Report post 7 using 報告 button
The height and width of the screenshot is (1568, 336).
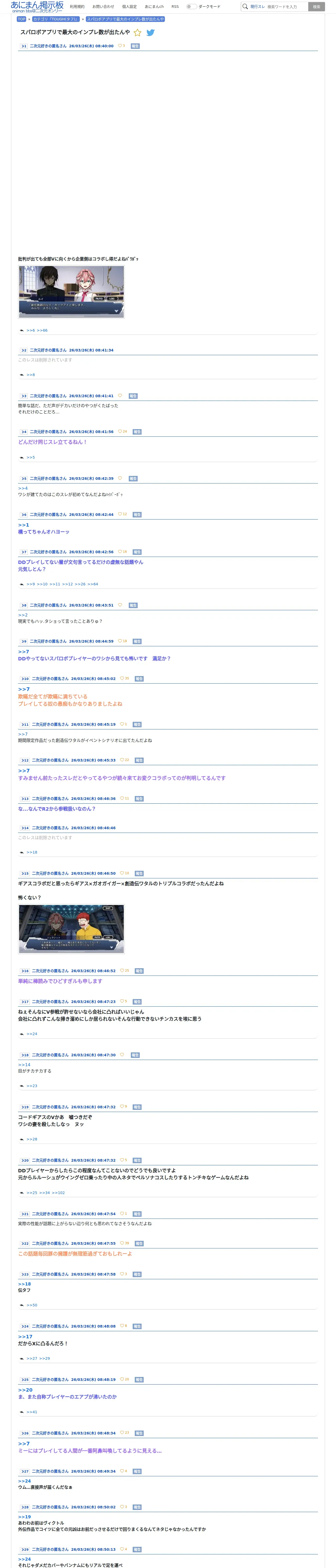tap(137, 552)
